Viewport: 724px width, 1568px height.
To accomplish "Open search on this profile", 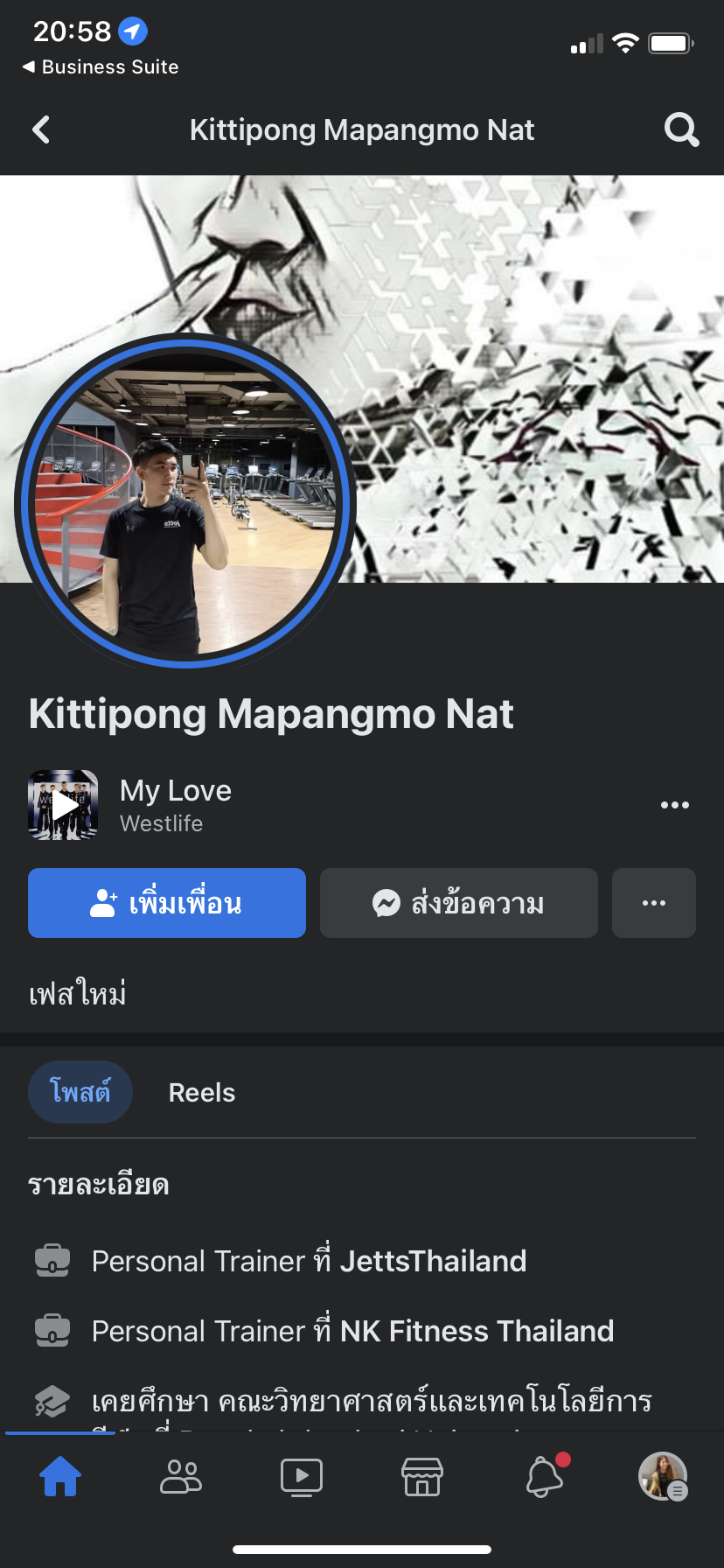I will [681, 130].
